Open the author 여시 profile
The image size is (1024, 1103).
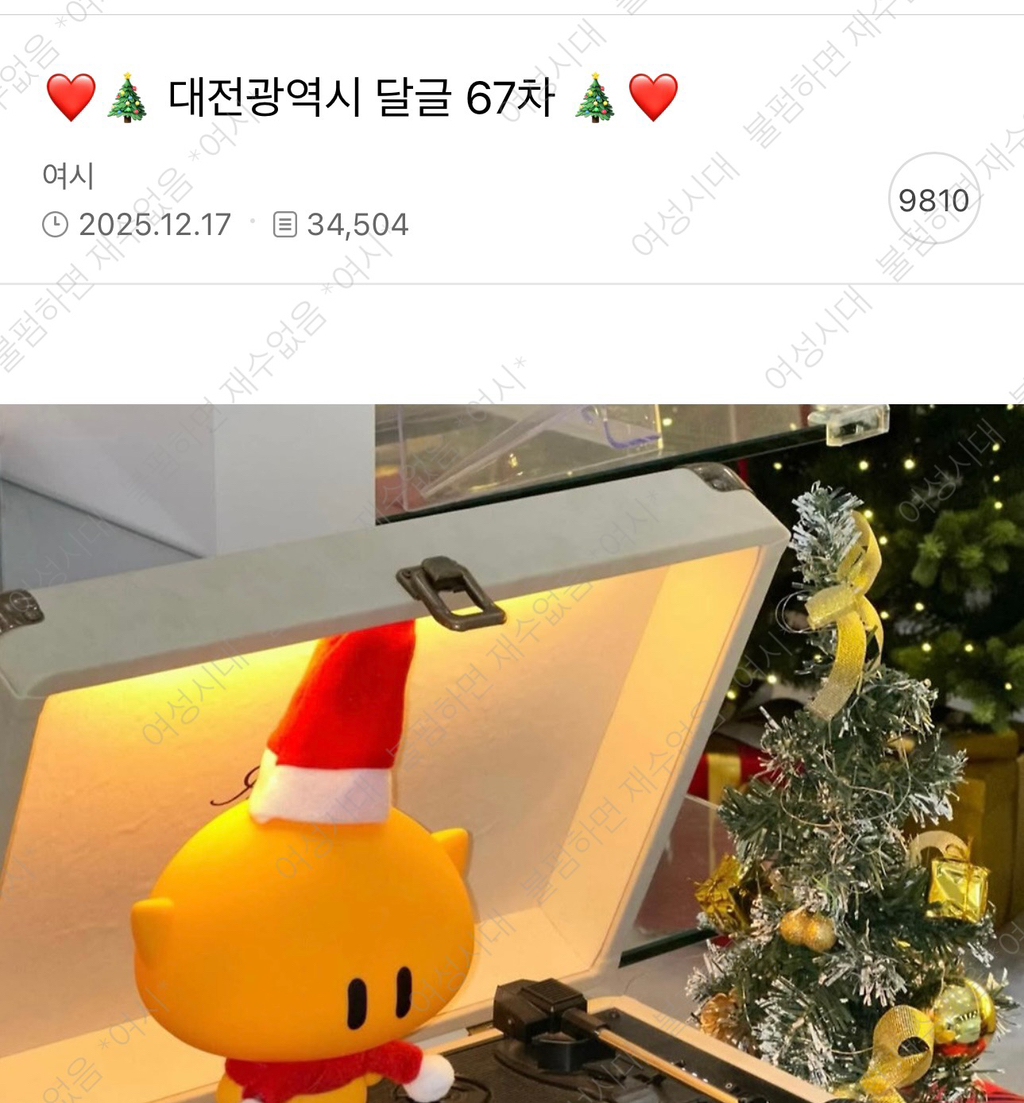click(x=68, y=175)
